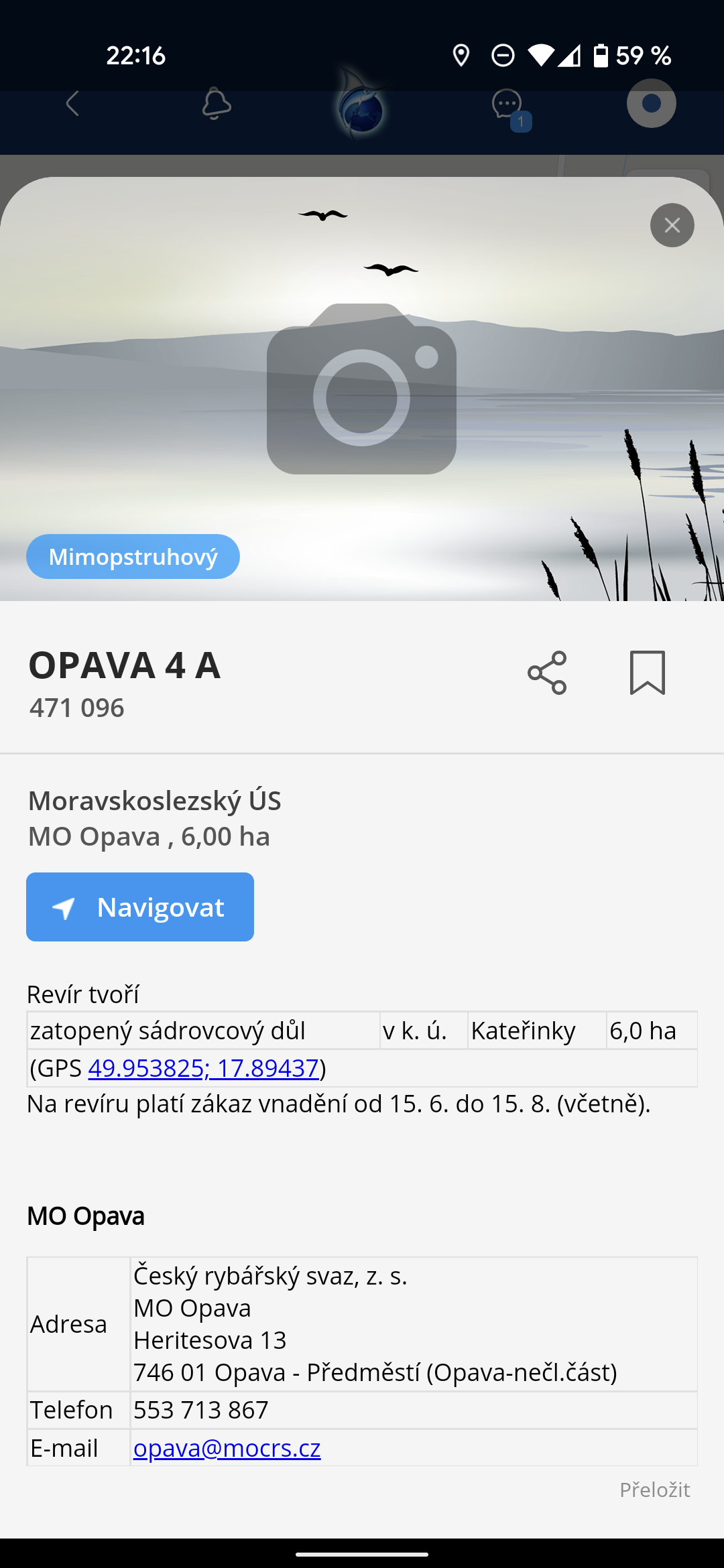Tap the Navigovat button
This screenshot has height=1568, width=724.
[140, 907]
